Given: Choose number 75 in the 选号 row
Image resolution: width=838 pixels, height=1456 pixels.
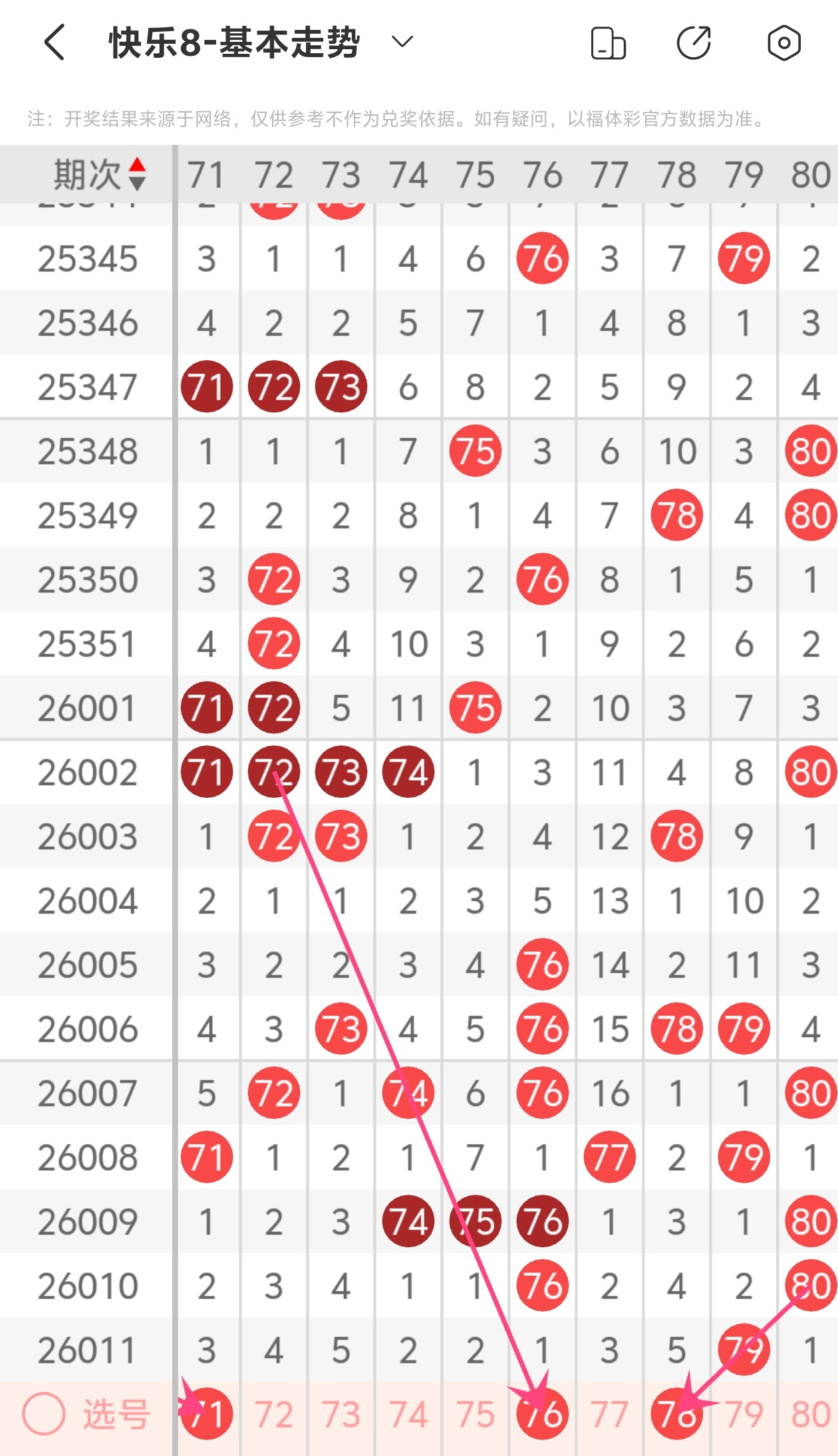Looking at the screenshot, I should pyautogui.click(x=476, y=1413).
